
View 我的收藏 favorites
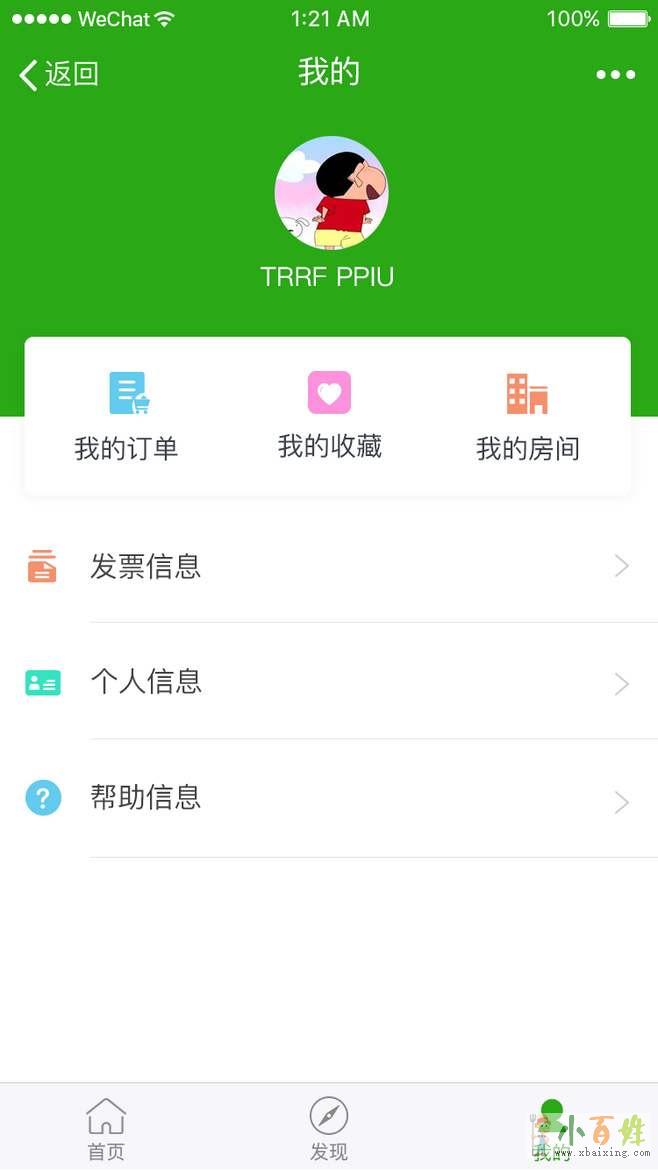tap(329, 416)
